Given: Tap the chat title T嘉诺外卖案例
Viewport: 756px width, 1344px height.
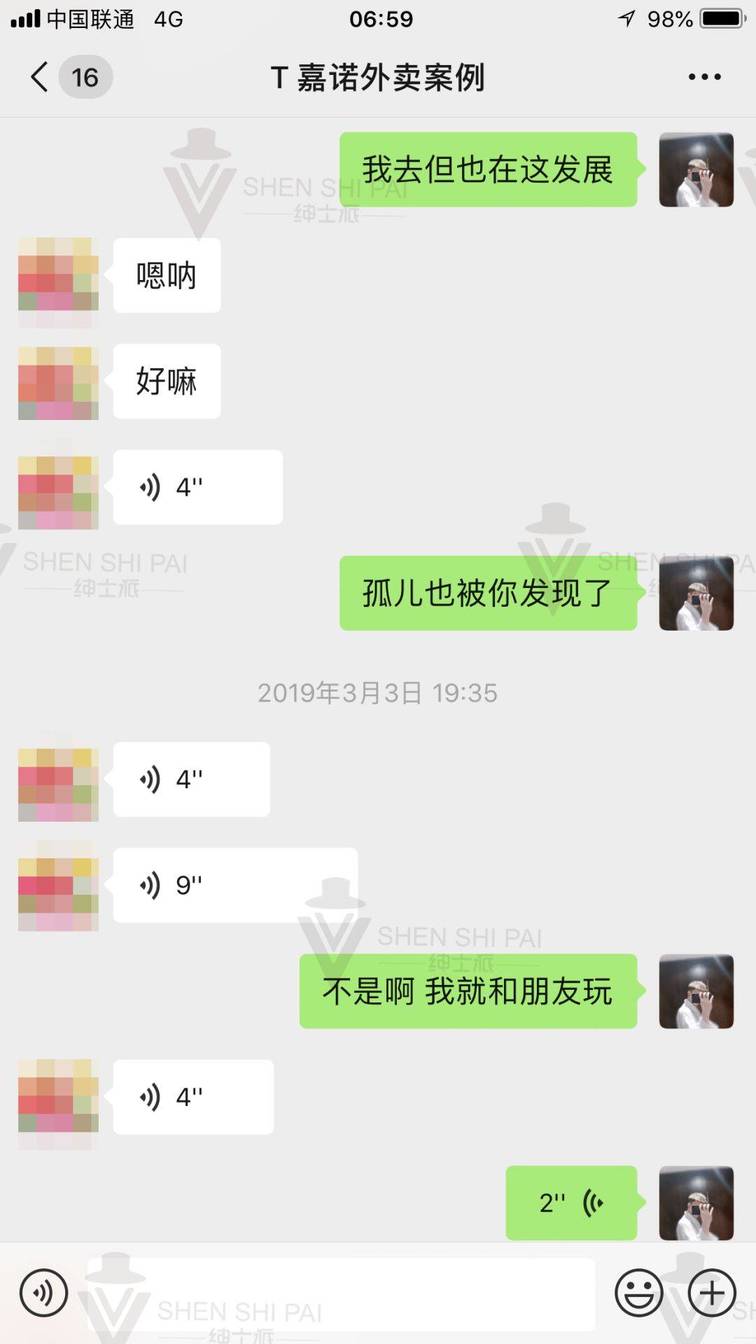Looking at the screenshot, I should pyautogui.click(x=378, y=76).
